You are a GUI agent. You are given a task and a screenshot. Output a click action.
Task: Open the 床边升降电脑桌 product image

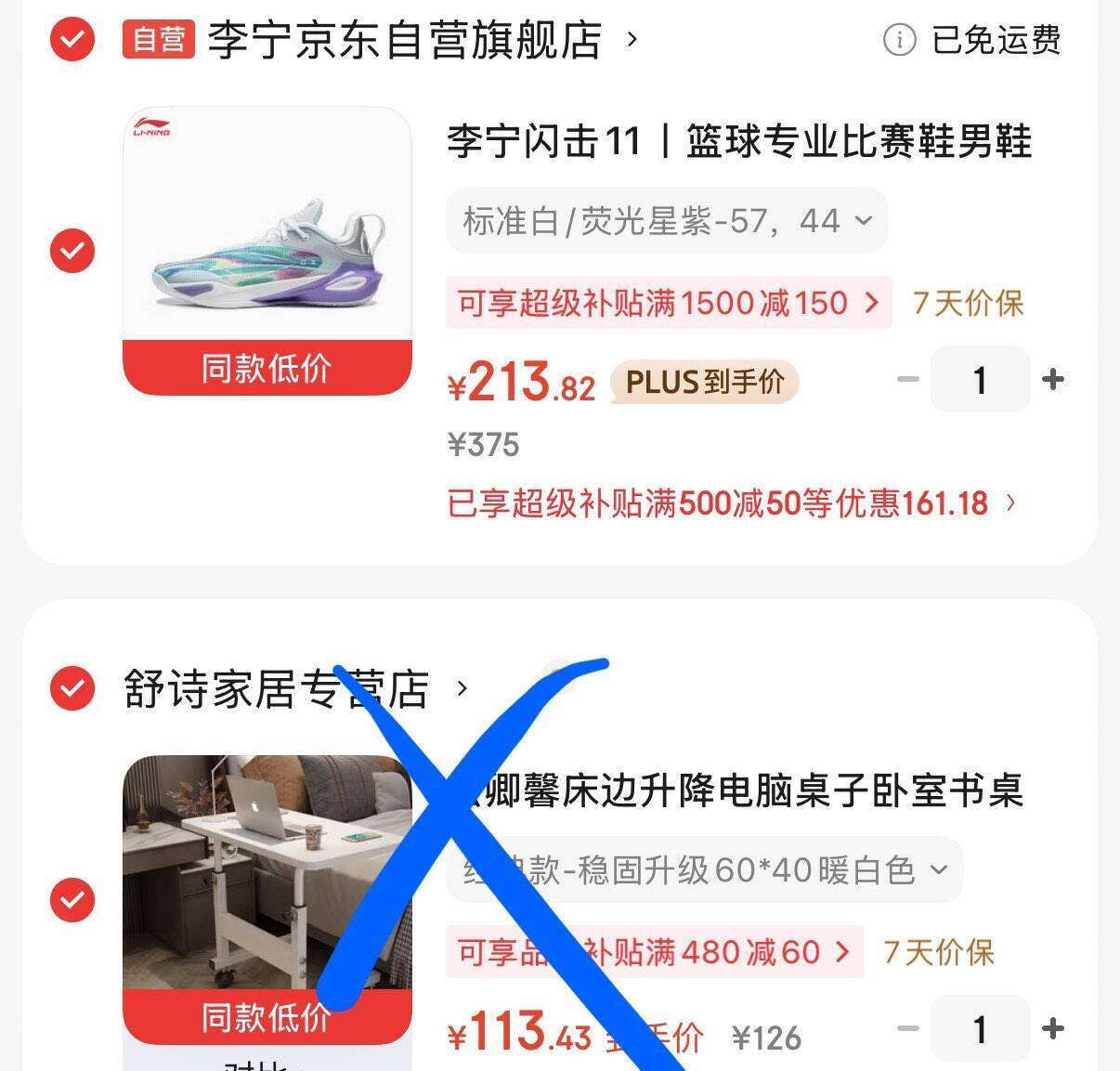tap(267, 873)
